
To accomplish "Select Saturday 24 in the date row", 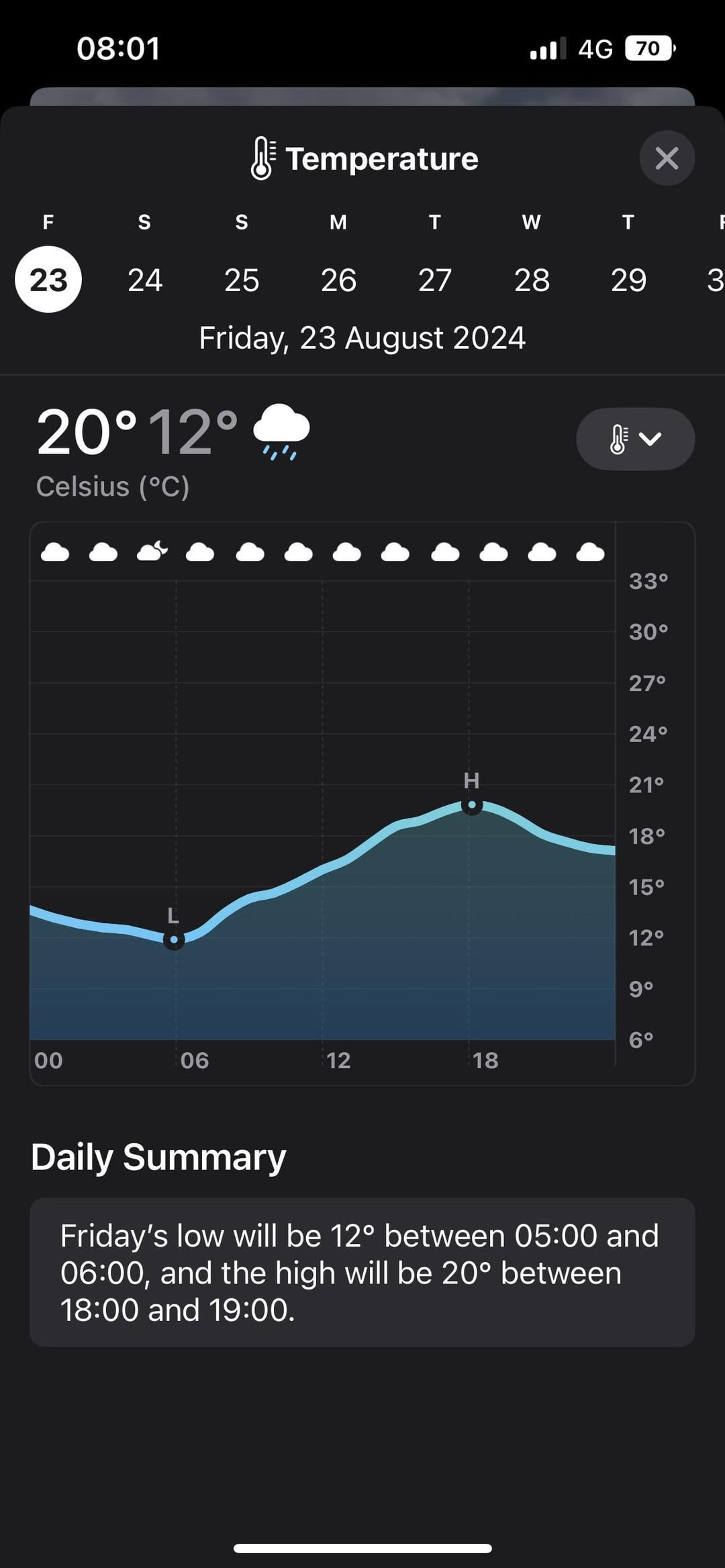I will pyautogui.click(x=145, y=279).
